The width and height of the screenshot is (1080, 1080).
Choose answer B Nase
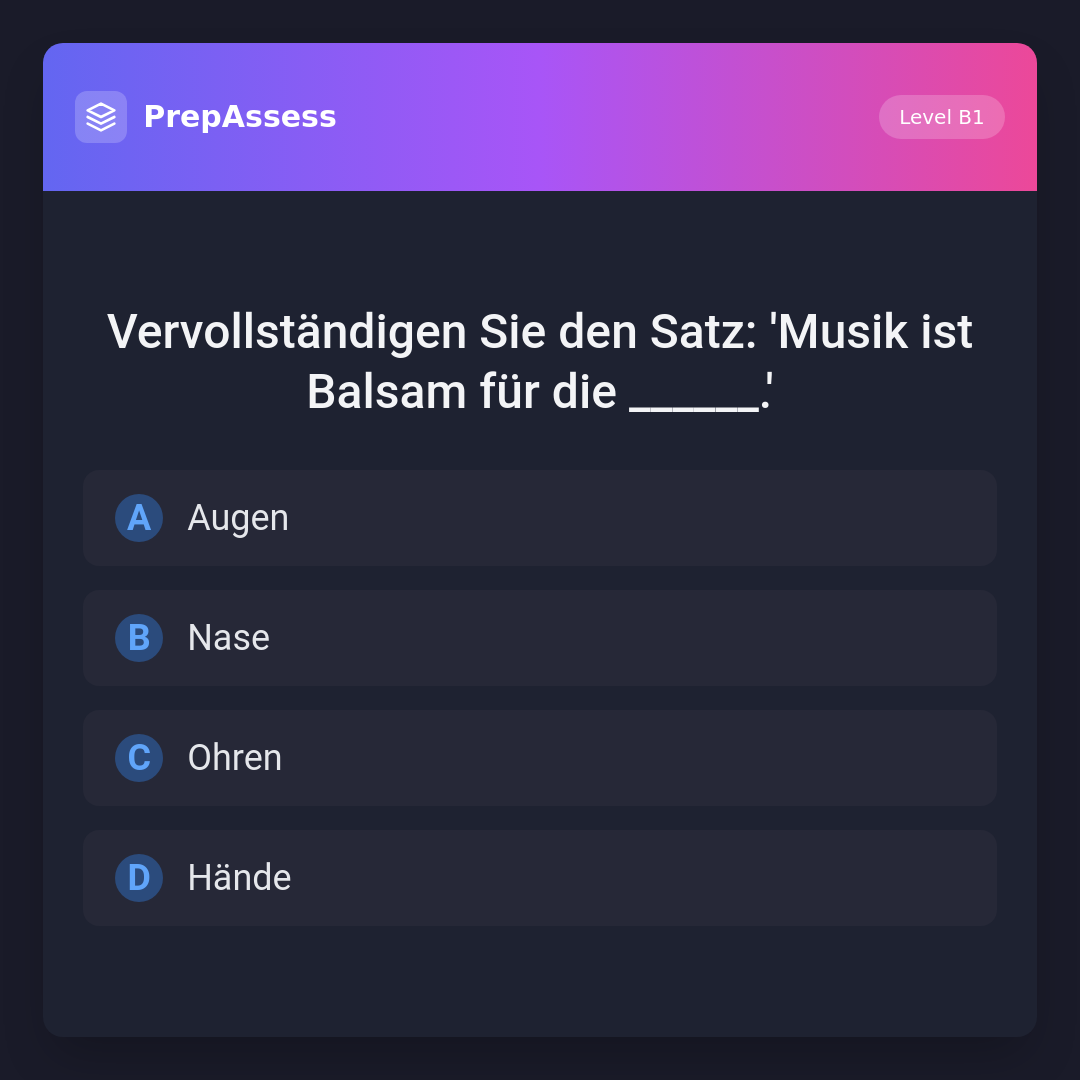(540, 638)
